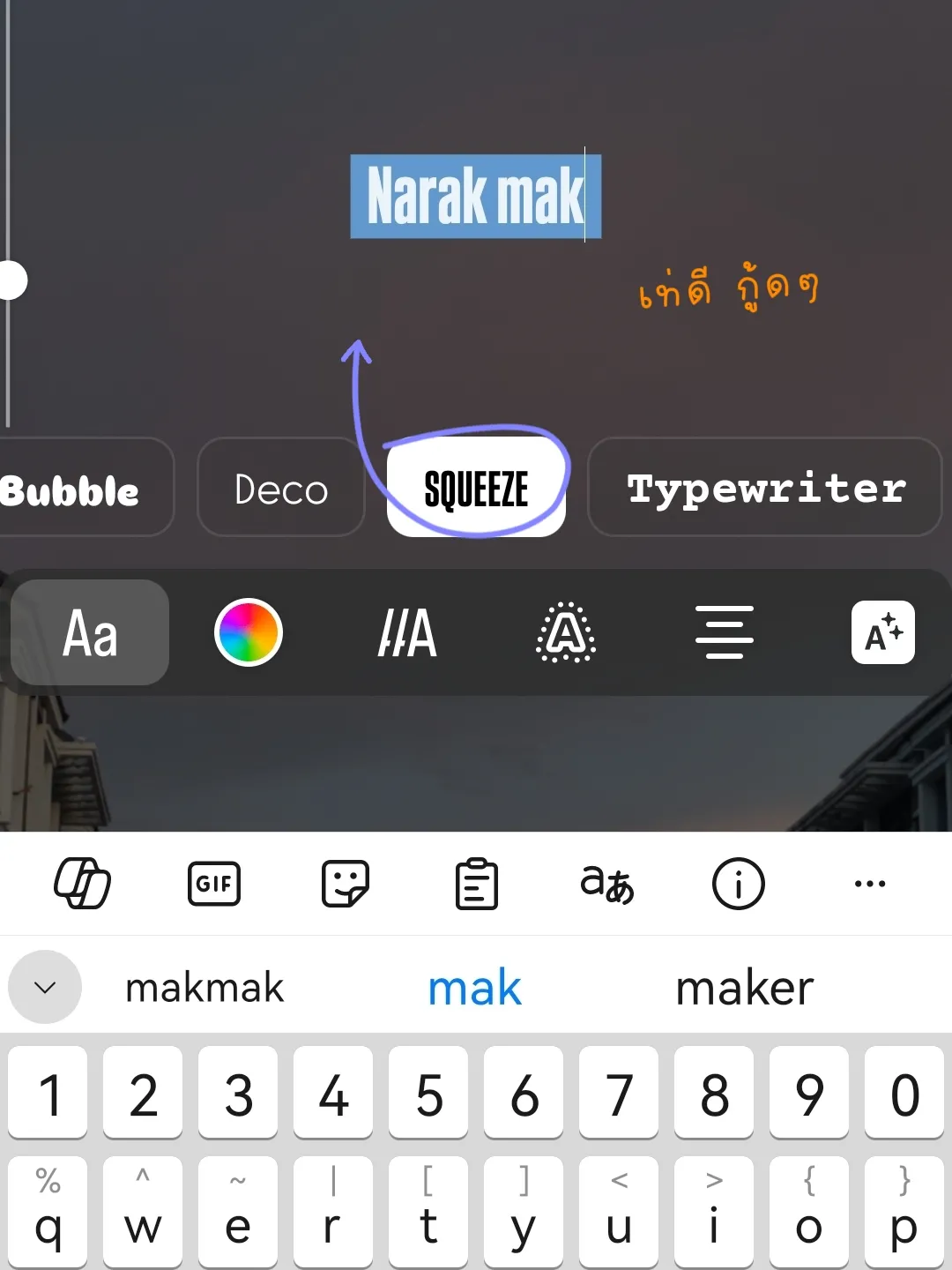Viewport: 952px width, 1270px height.
Task: Open the sticker panel on keyboard
Action: pos(345,883)
